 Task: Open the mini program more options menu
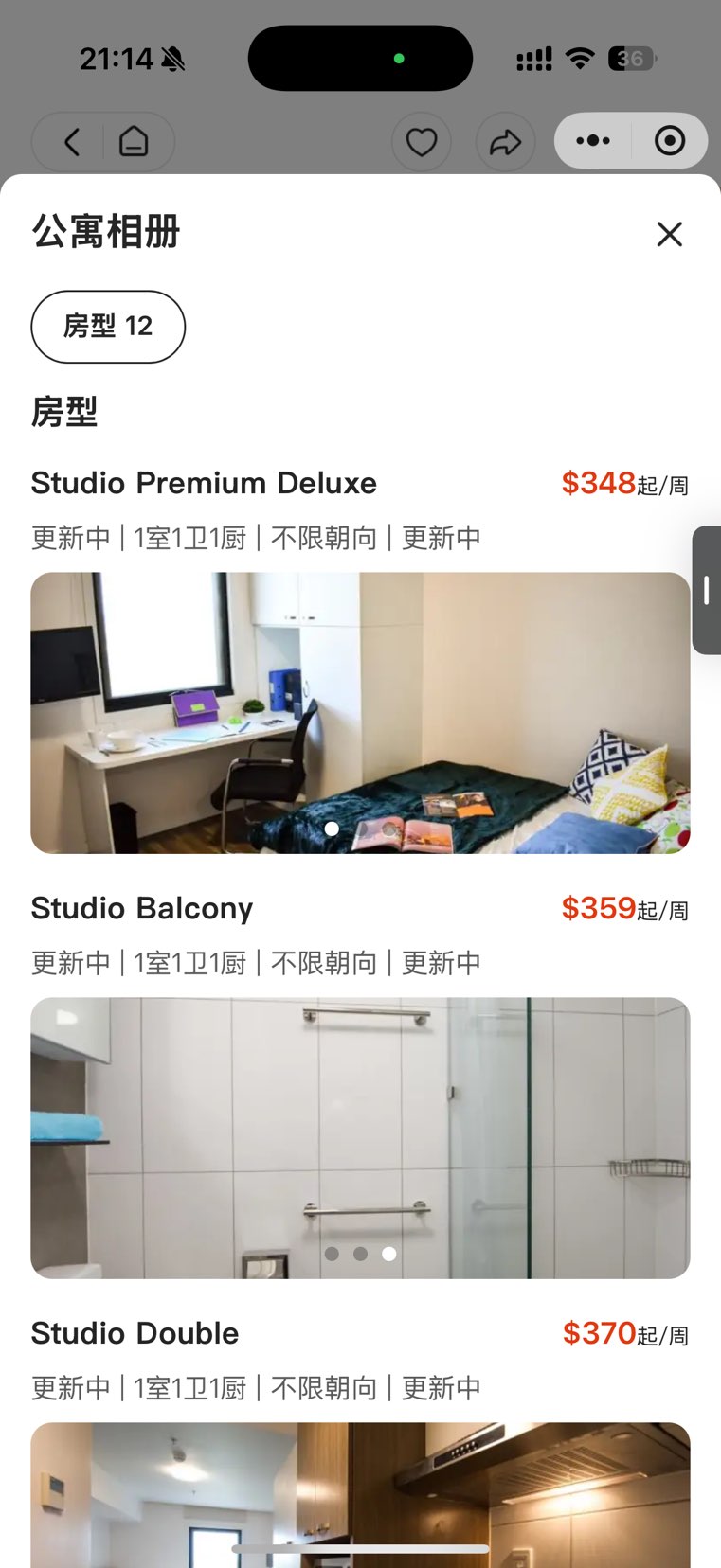coord(594,141)
